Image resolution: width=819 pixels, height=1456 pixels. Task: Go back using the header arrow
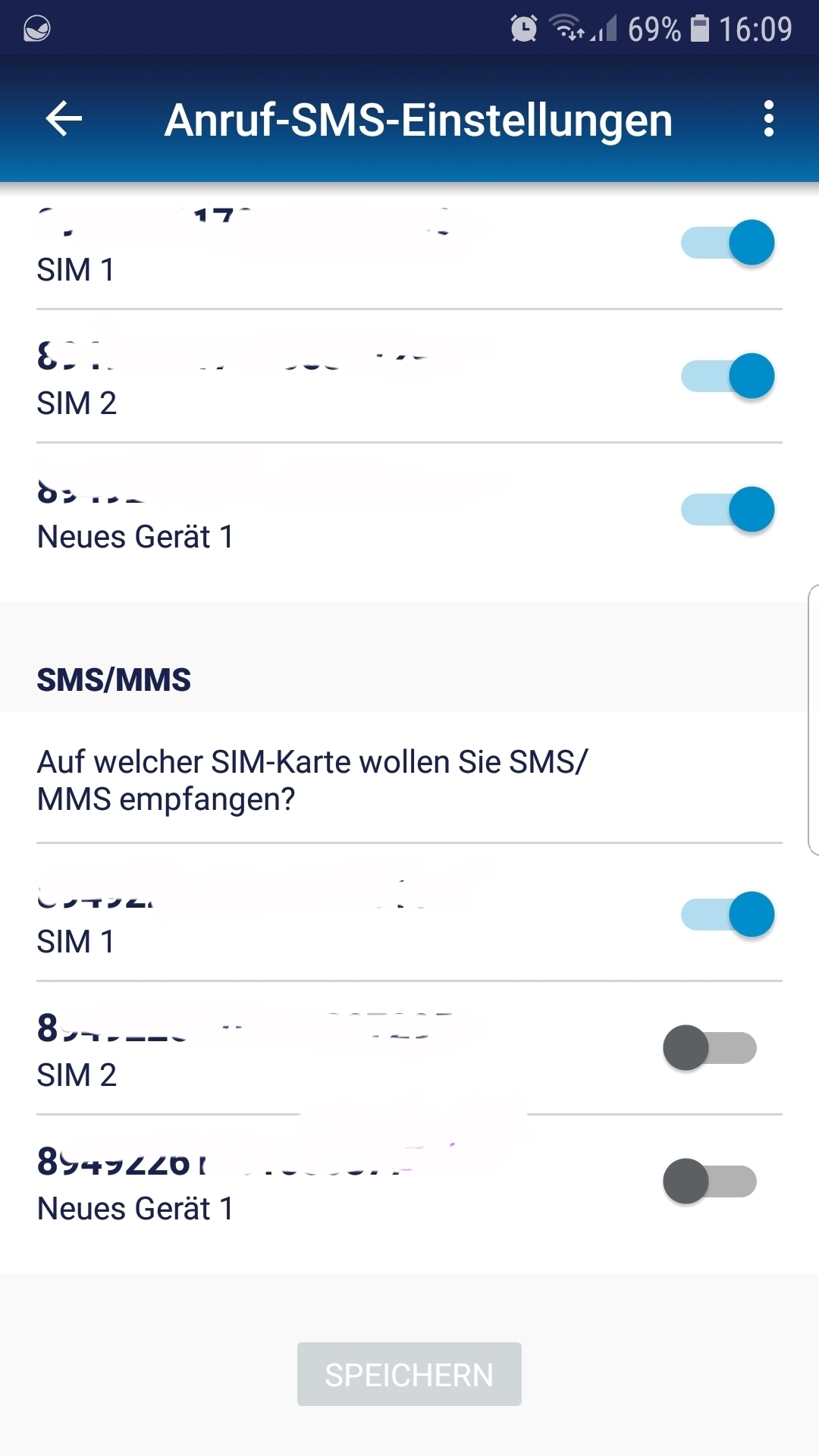click(x=64, y=119)
